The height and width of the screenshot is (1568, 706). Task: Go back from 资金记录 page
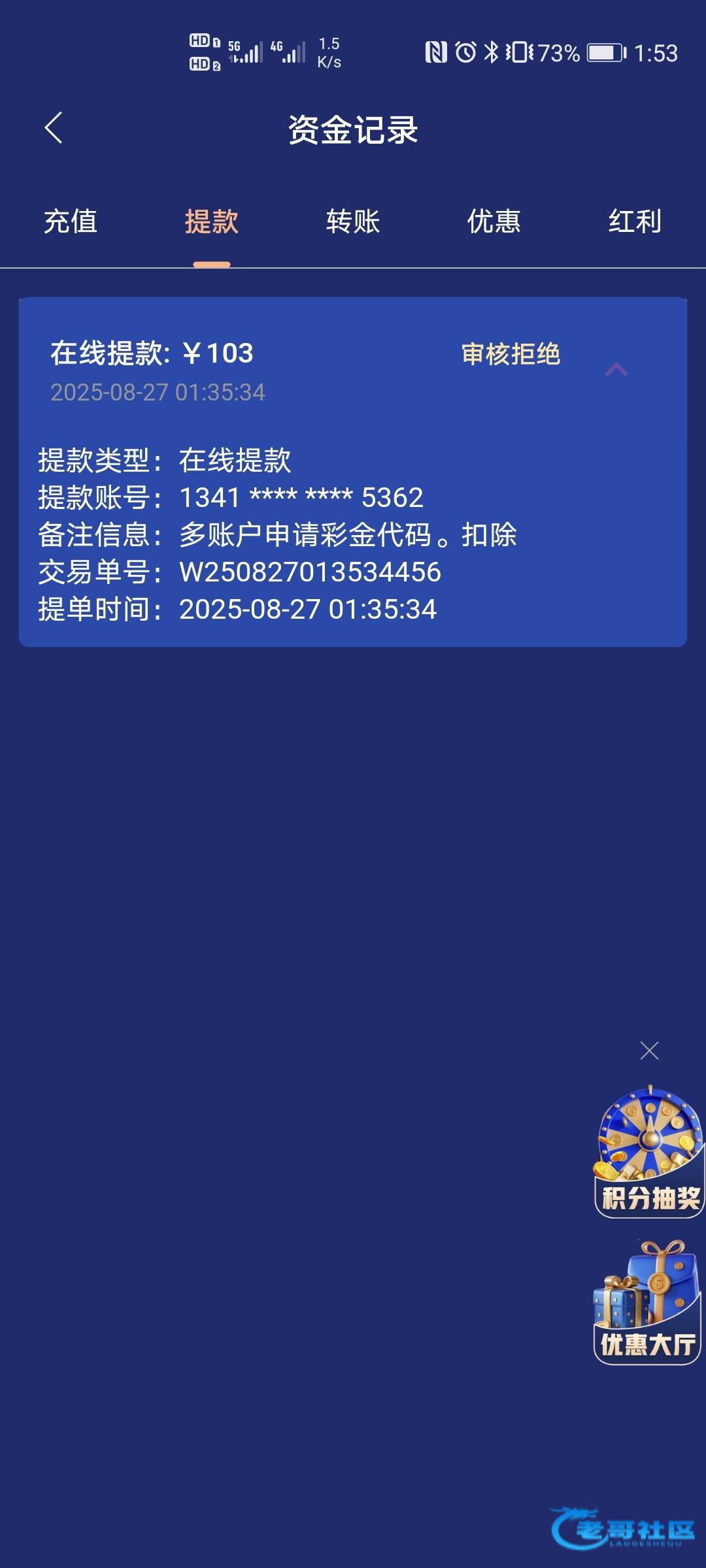pyautogui.click(x=54, y=128)
